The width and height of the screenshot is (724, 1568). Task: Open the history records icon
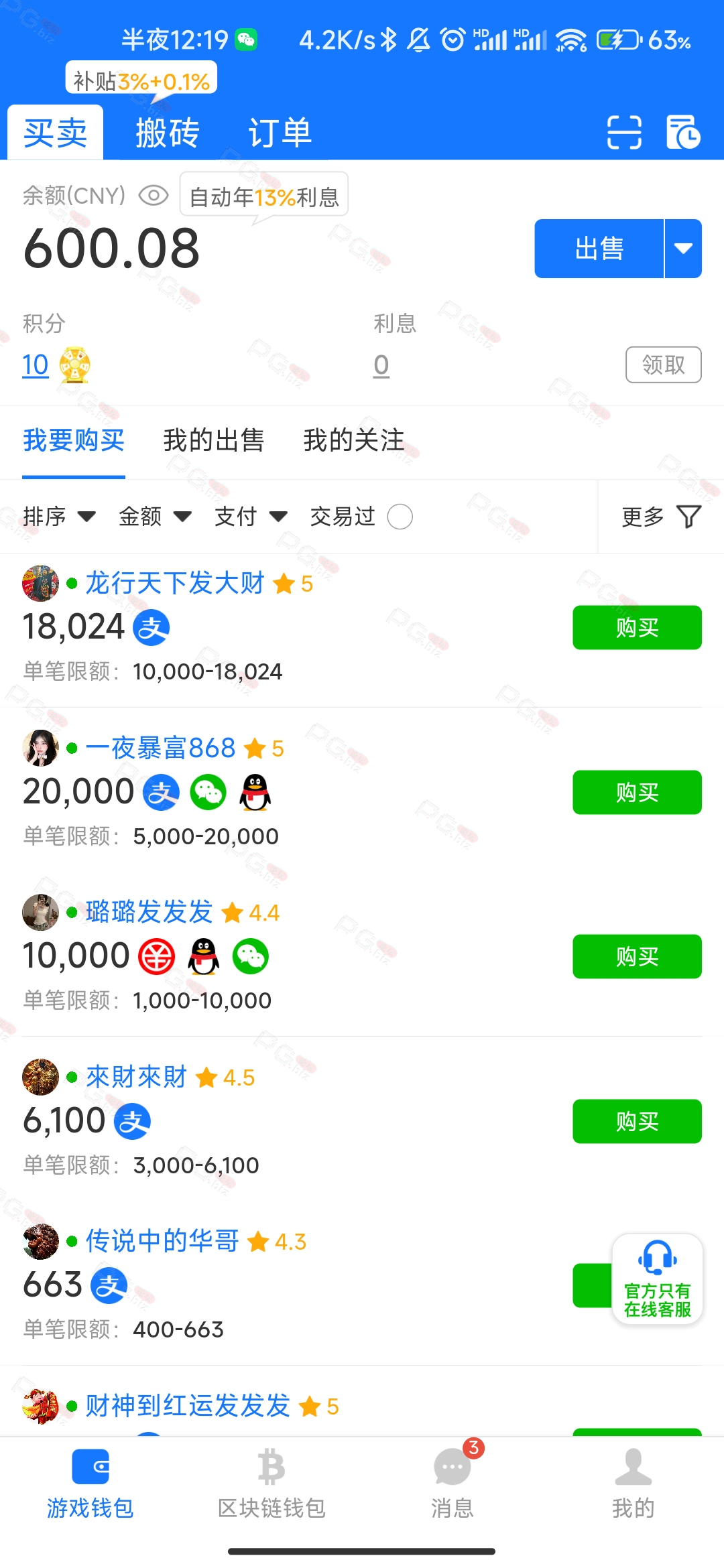click(x=683, y=132)
